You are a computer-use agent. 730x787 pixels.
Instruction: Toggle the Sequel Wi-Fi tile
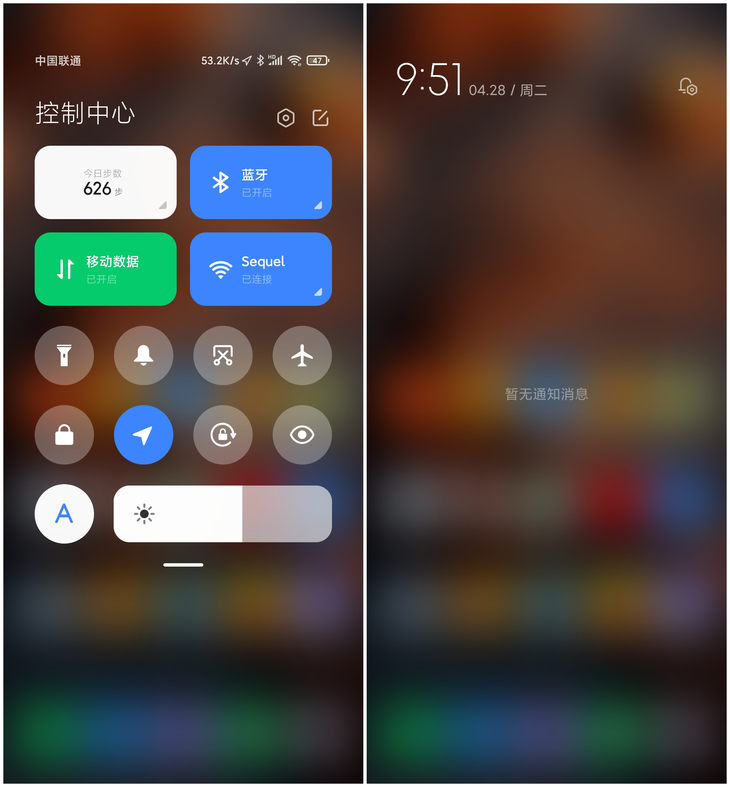point(260,269)
